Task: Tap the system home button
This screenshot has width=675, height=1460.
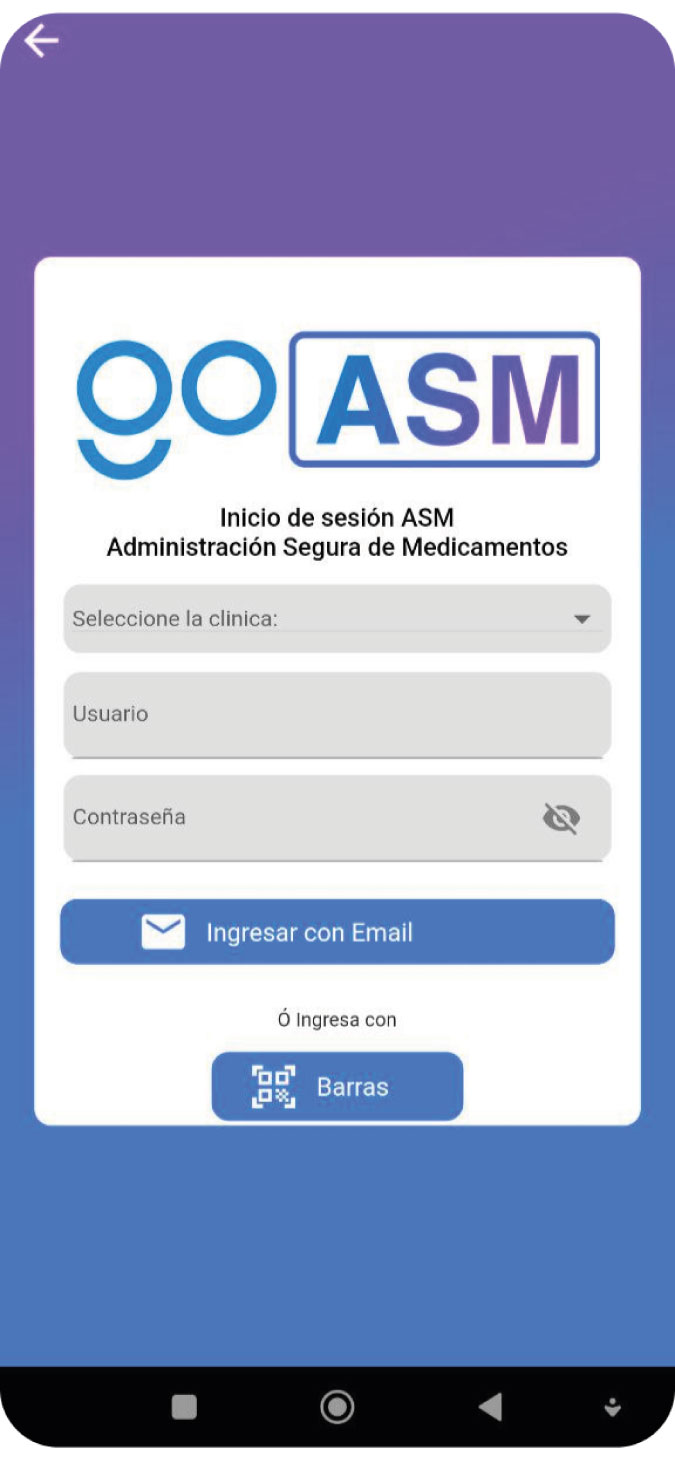Action: pos(337,1407)
